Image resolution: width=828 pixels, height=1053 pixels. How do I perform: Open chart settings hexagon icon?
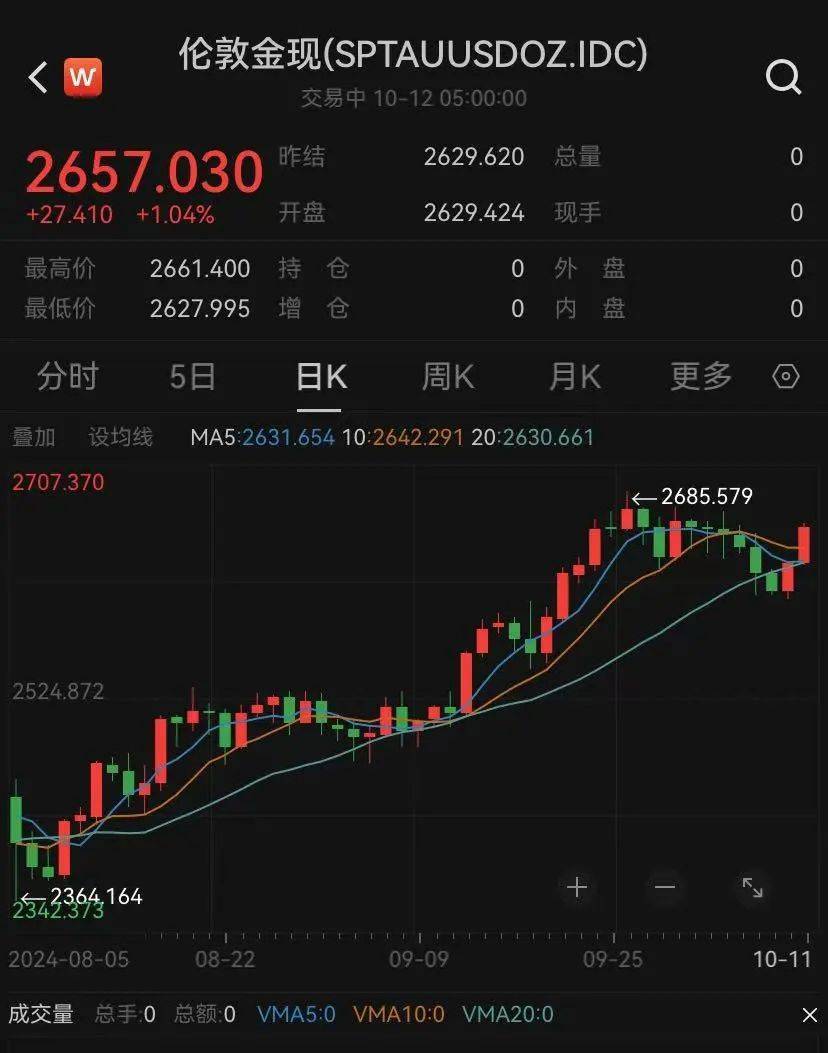tap(786, 377)
